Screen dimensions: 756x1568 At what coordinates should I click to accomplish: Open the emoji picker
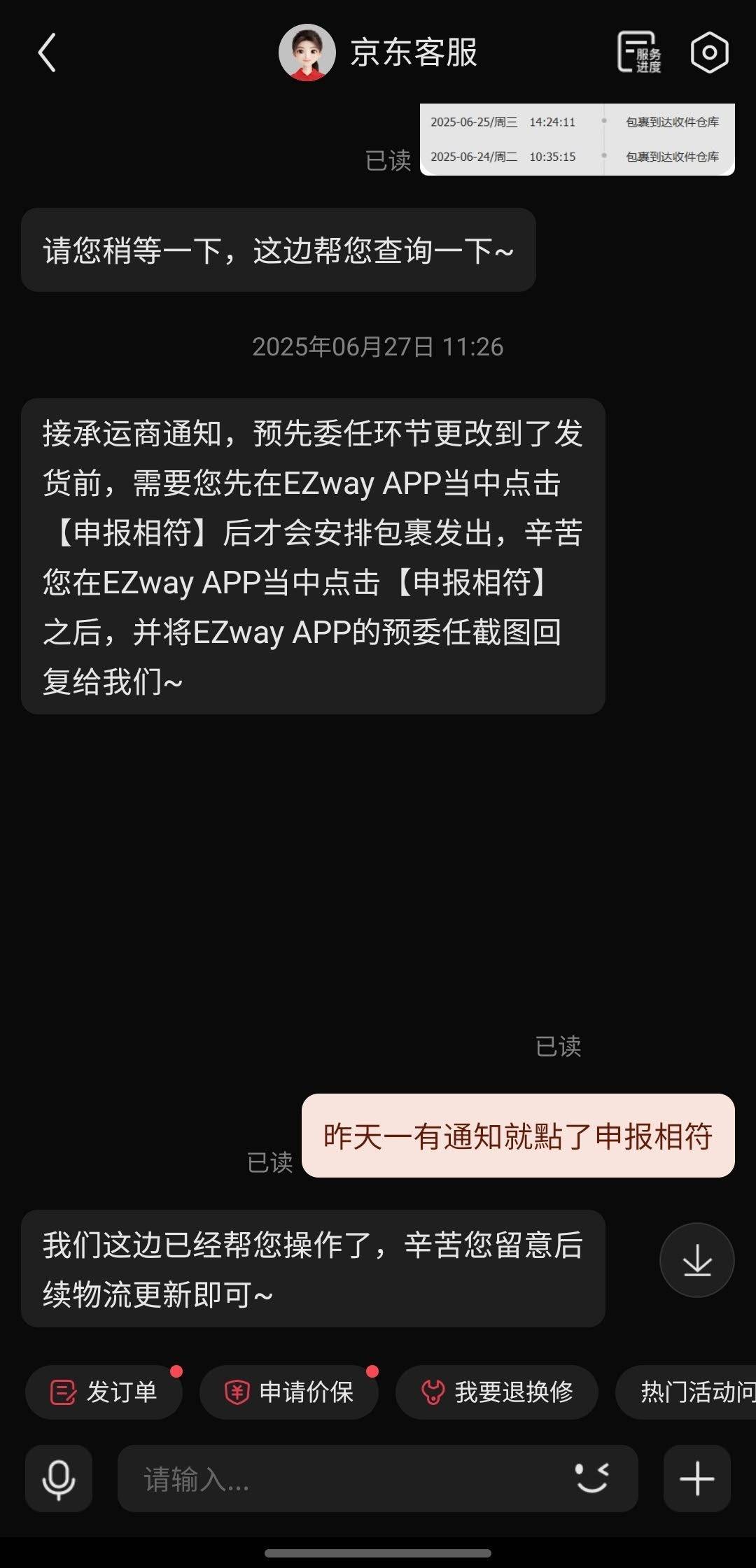592,1478
